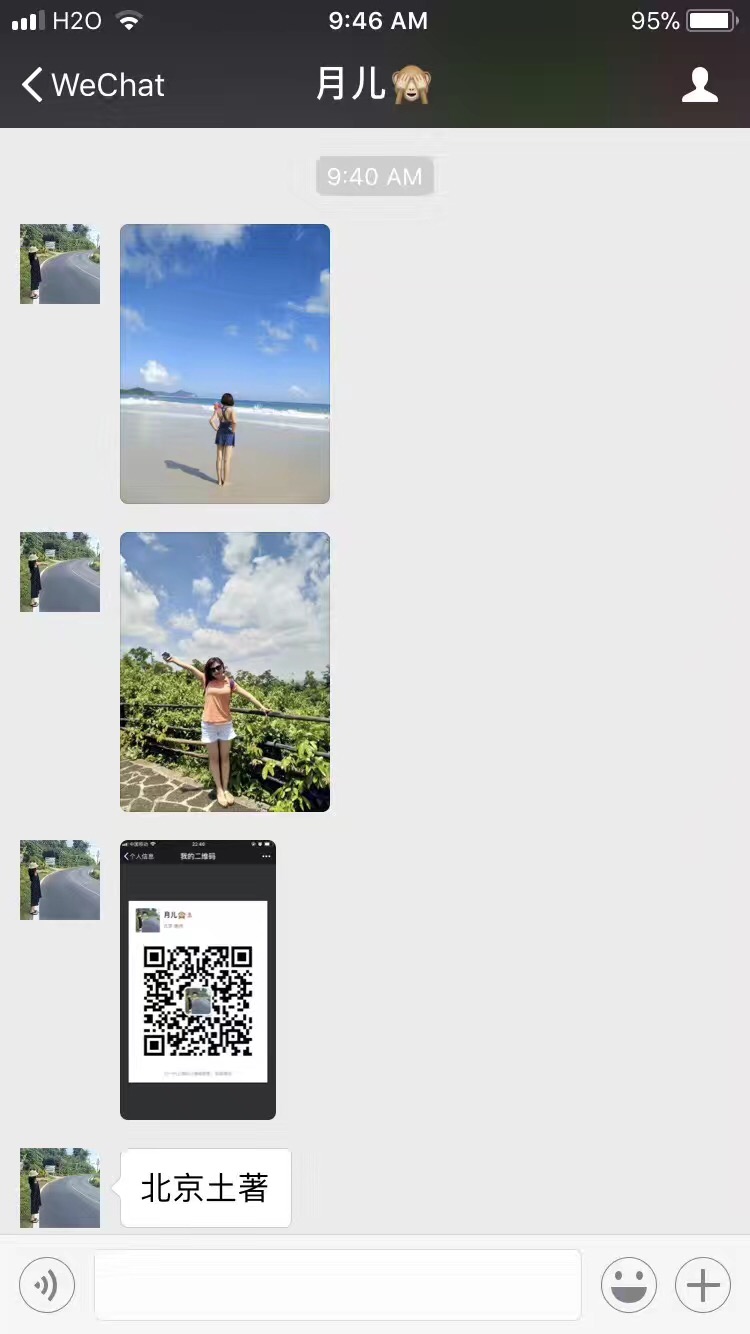Tap sender's avatar beside 北京土著 message
Screen dimensions: 750x1334
coord(60,1188)
